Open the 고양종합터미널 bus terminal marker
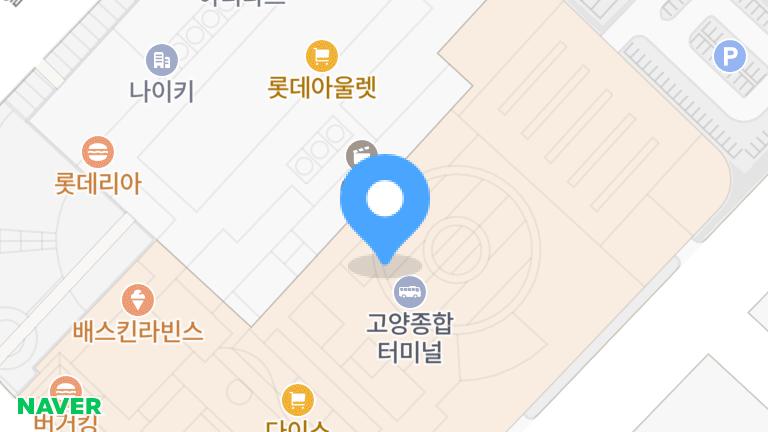Screen dimensions: 768x432 pos(410,292)
